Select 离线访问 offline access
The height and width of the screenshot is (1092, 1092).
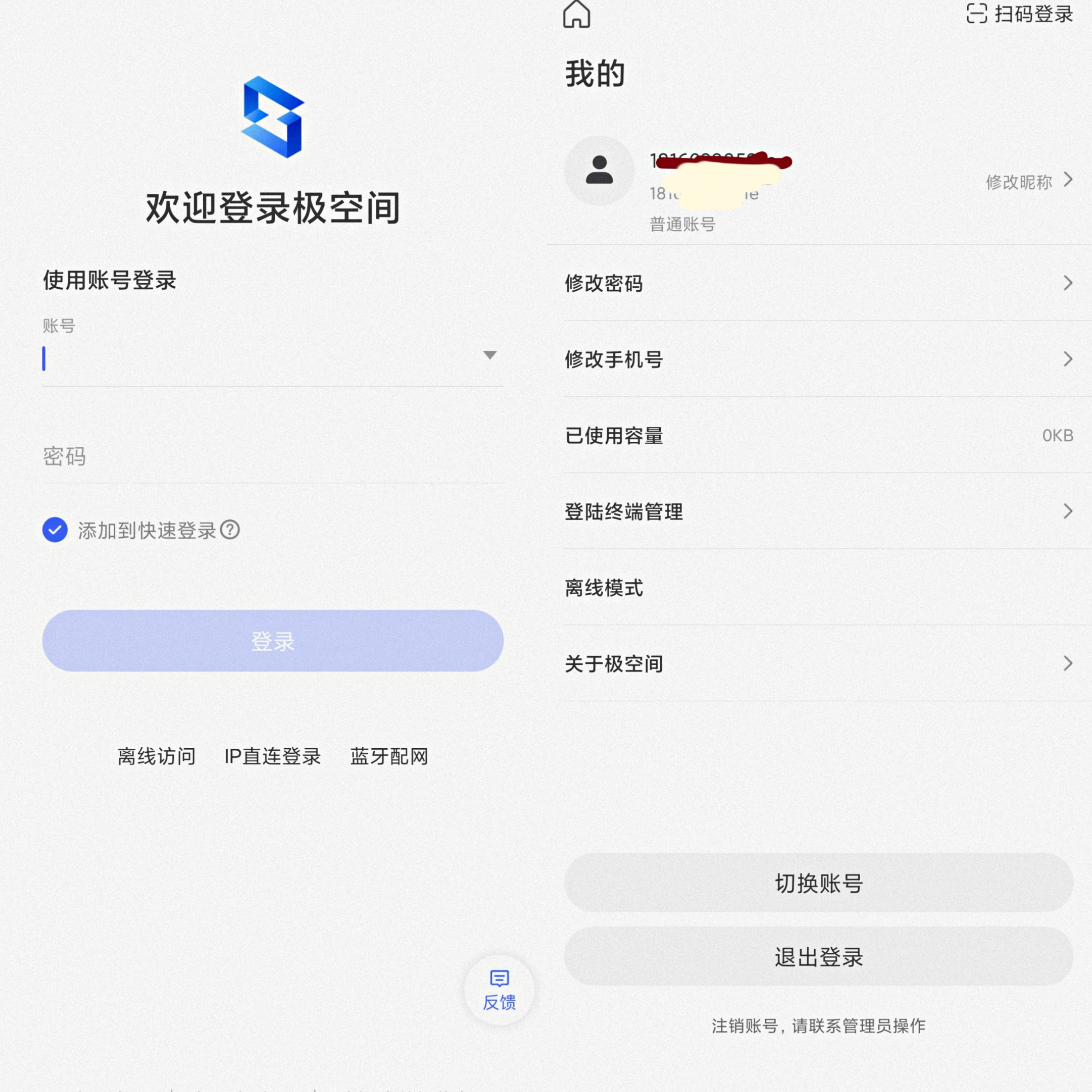[x=156, y=756]
